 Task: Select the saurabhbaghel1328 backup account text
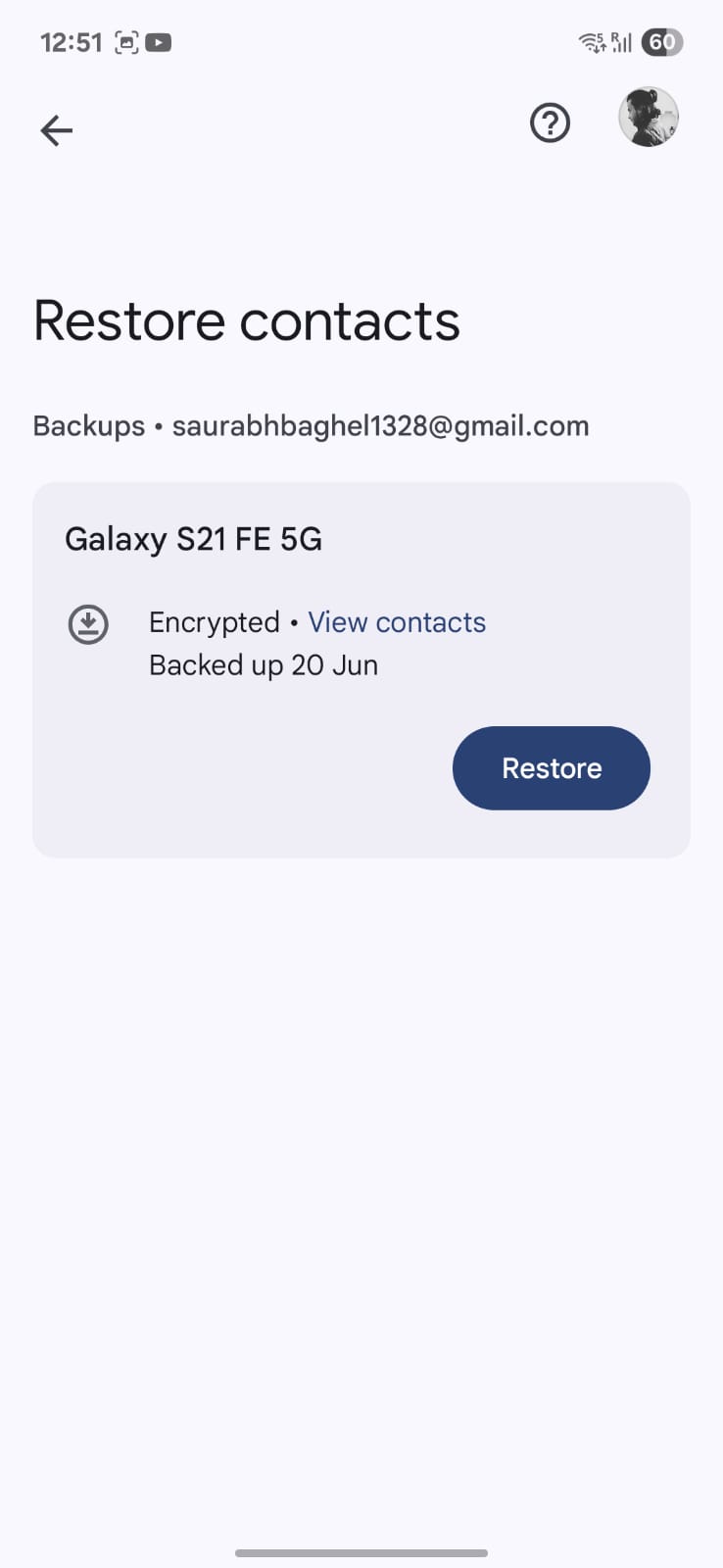[x=381, y=425]
